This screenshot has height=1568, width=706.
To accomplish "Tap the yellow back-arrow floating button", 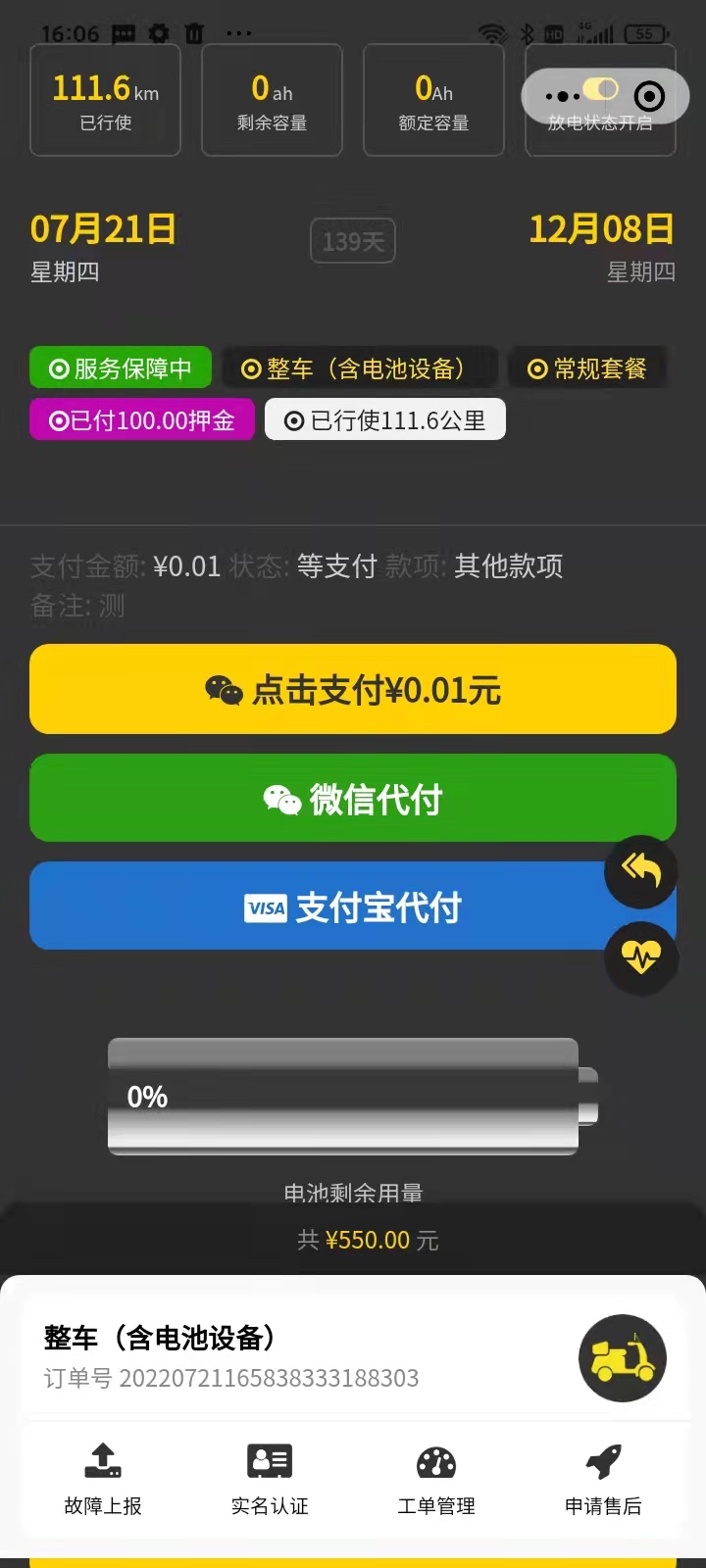I will tap(640, 869).
